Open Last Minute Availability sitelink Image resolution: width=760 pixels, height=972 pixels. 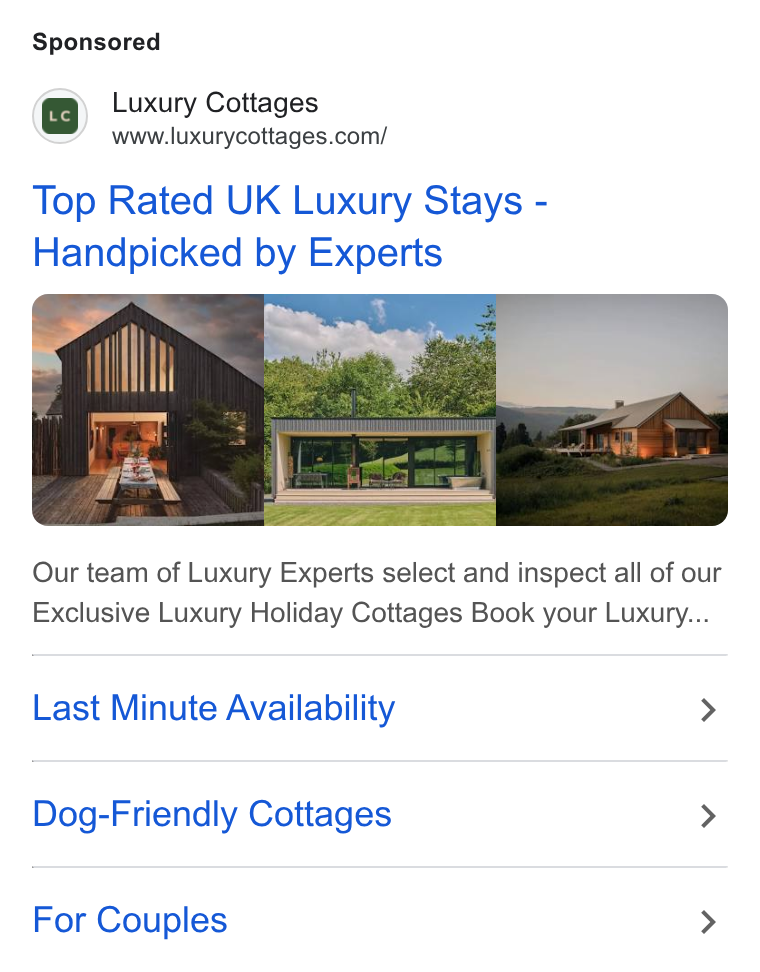379,709
